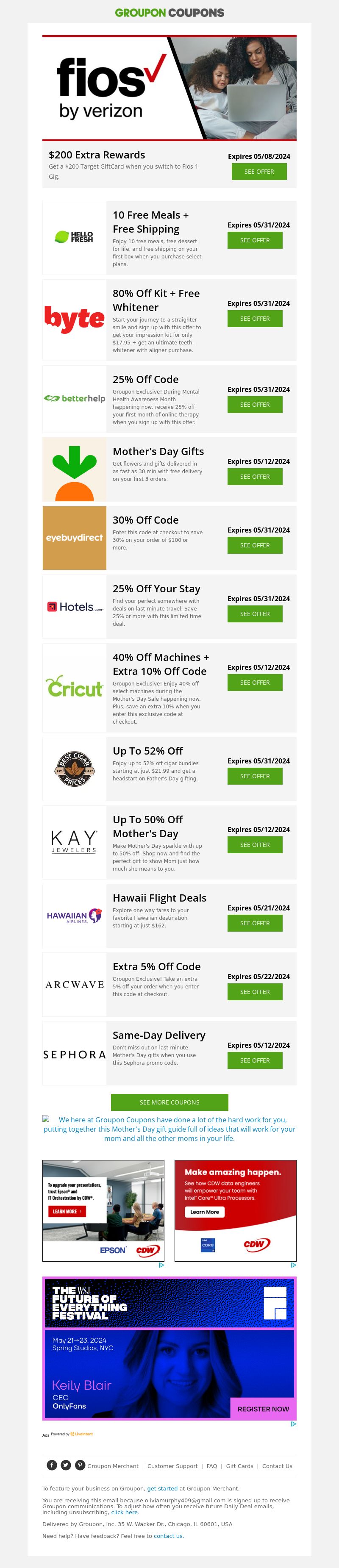The image size is (339, 1568).
Task: Open the FAQ footer link
Action: 212,1466
